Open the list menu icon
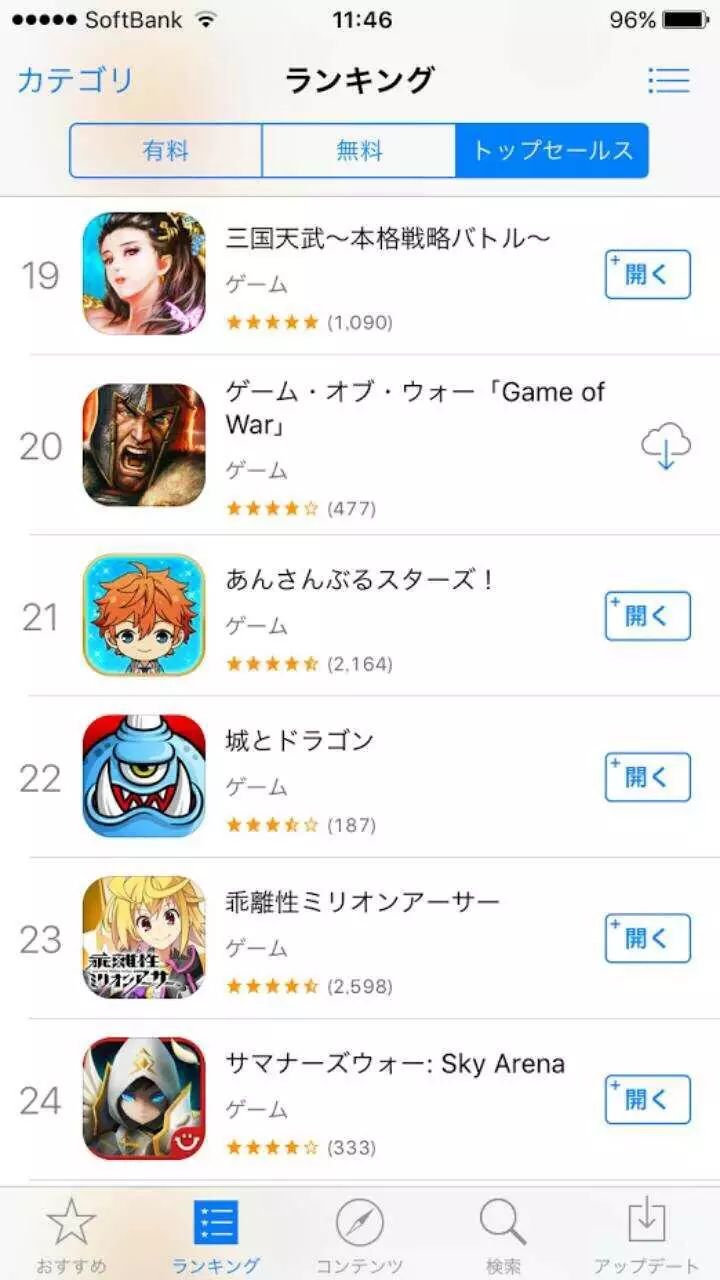720x1280 pixels. pyautogui.click(x=668, y=80)
